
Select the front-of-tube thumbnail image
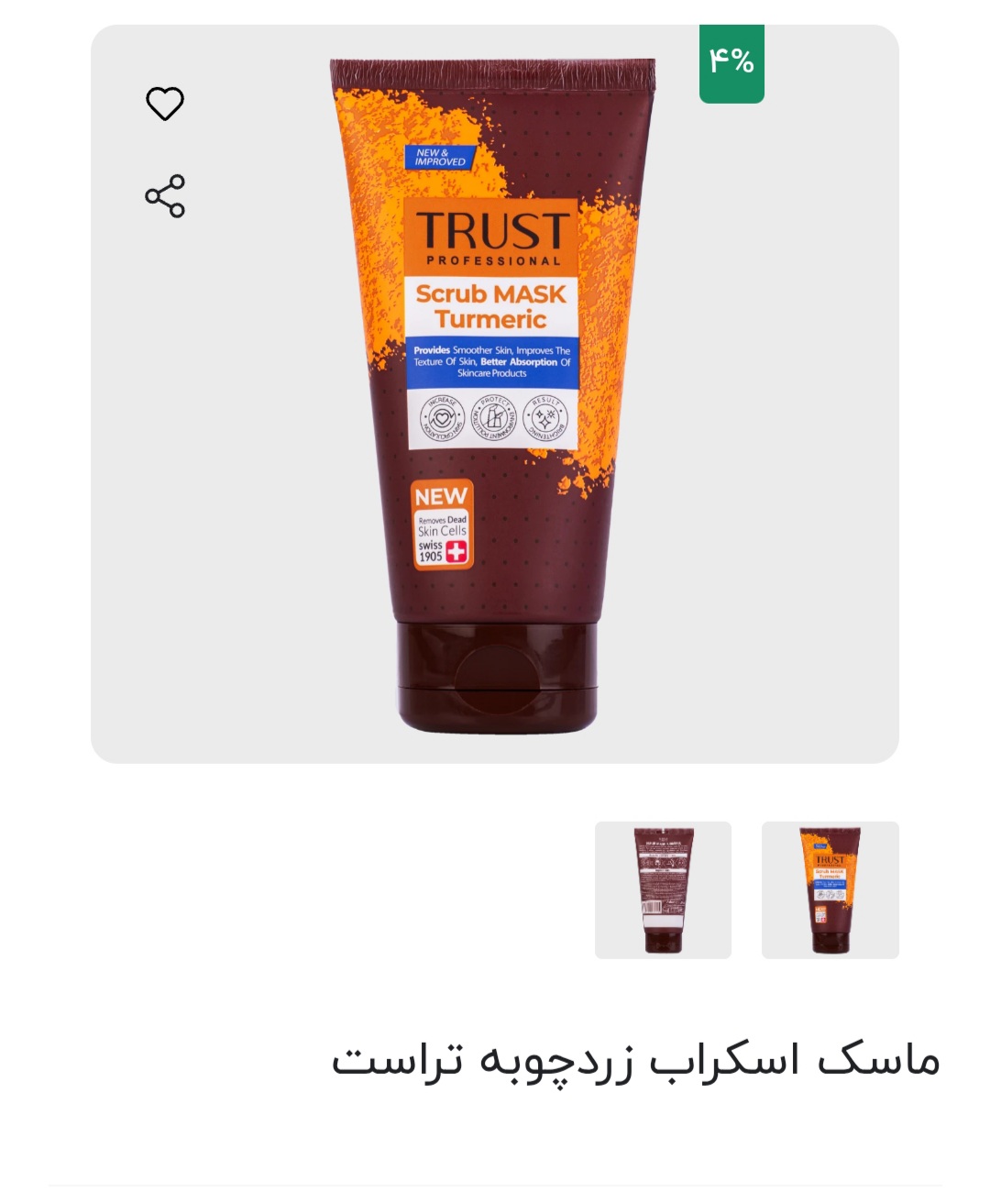pyautogui.click(x=830, y=889)
